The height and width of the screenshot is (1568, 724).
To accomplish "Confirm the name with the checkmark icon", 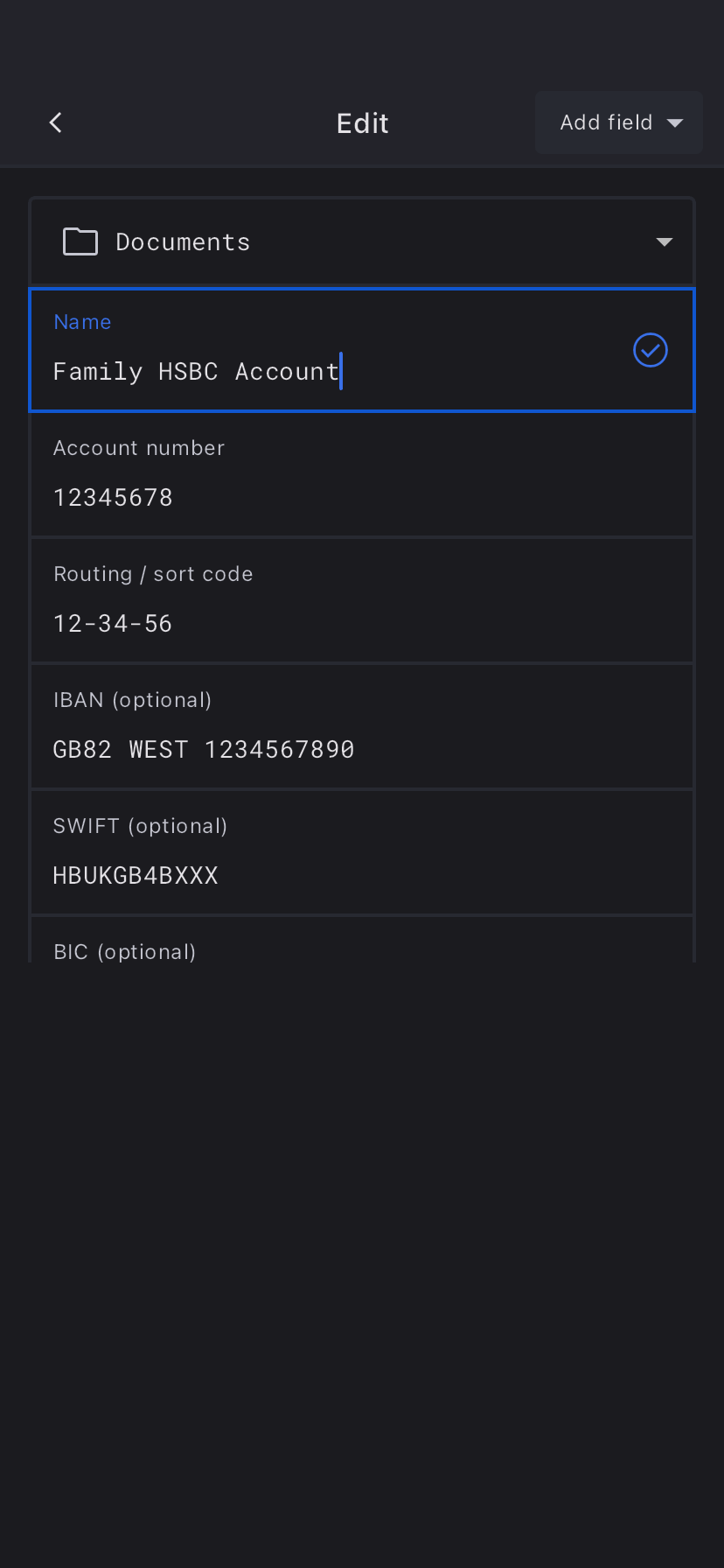I will point(650,350).
